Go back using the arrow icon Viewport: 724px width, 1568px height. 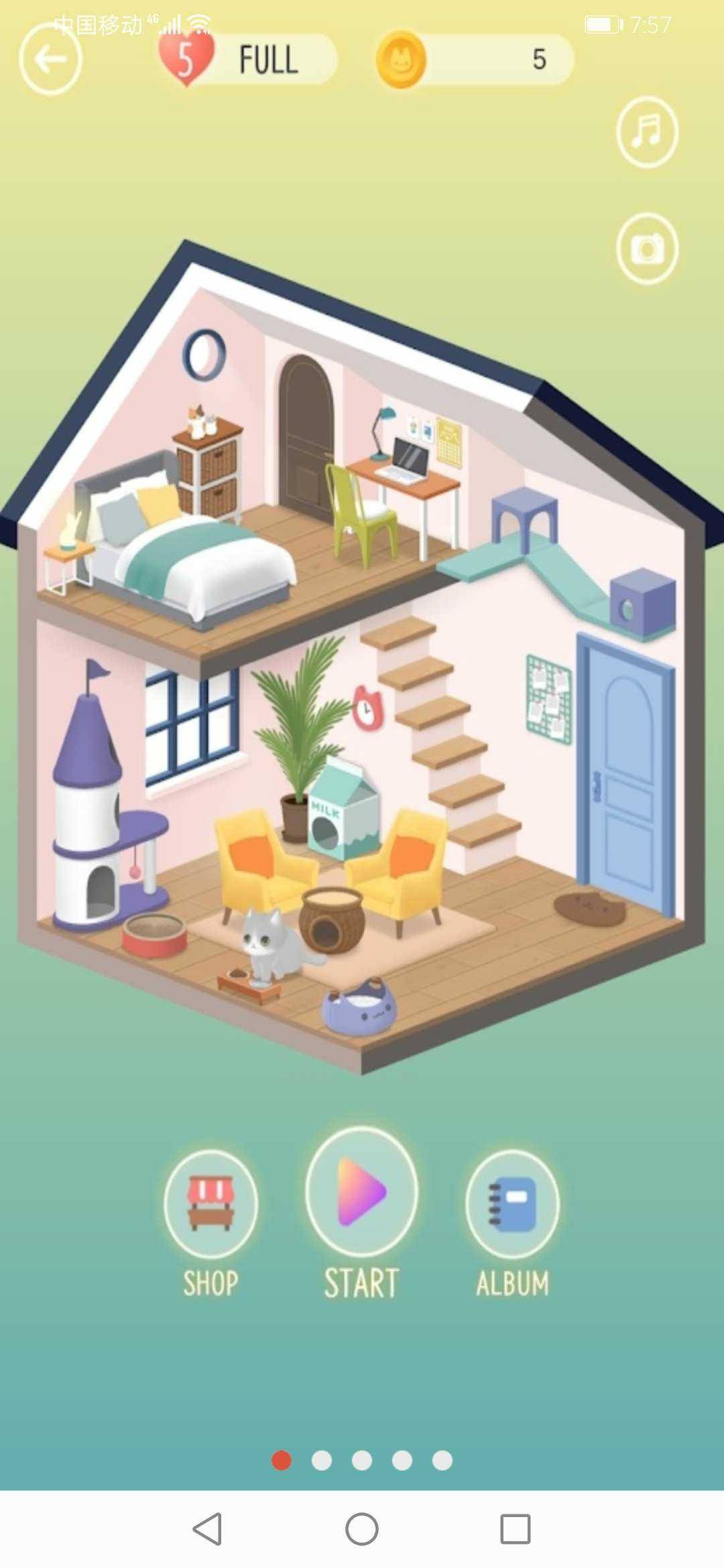[50, 60]
